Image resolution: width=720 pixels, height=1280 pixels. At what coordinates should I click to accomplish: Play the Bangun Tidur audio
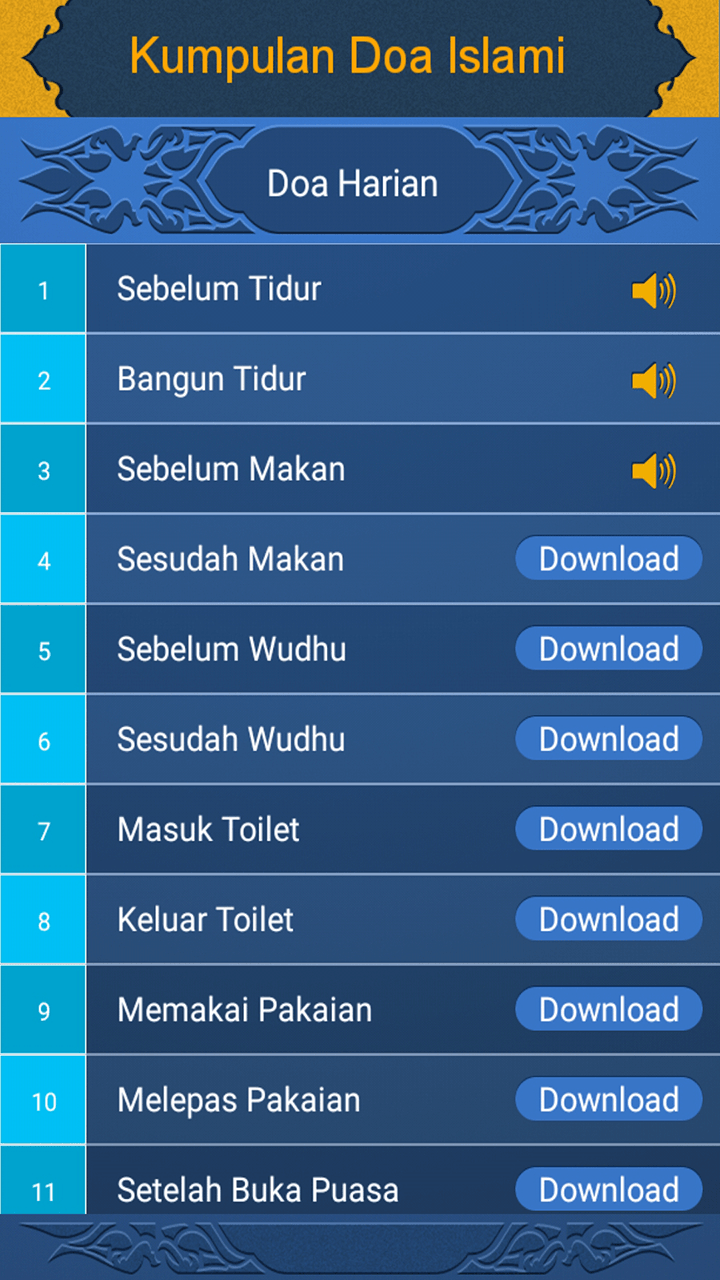coord(653,380)
